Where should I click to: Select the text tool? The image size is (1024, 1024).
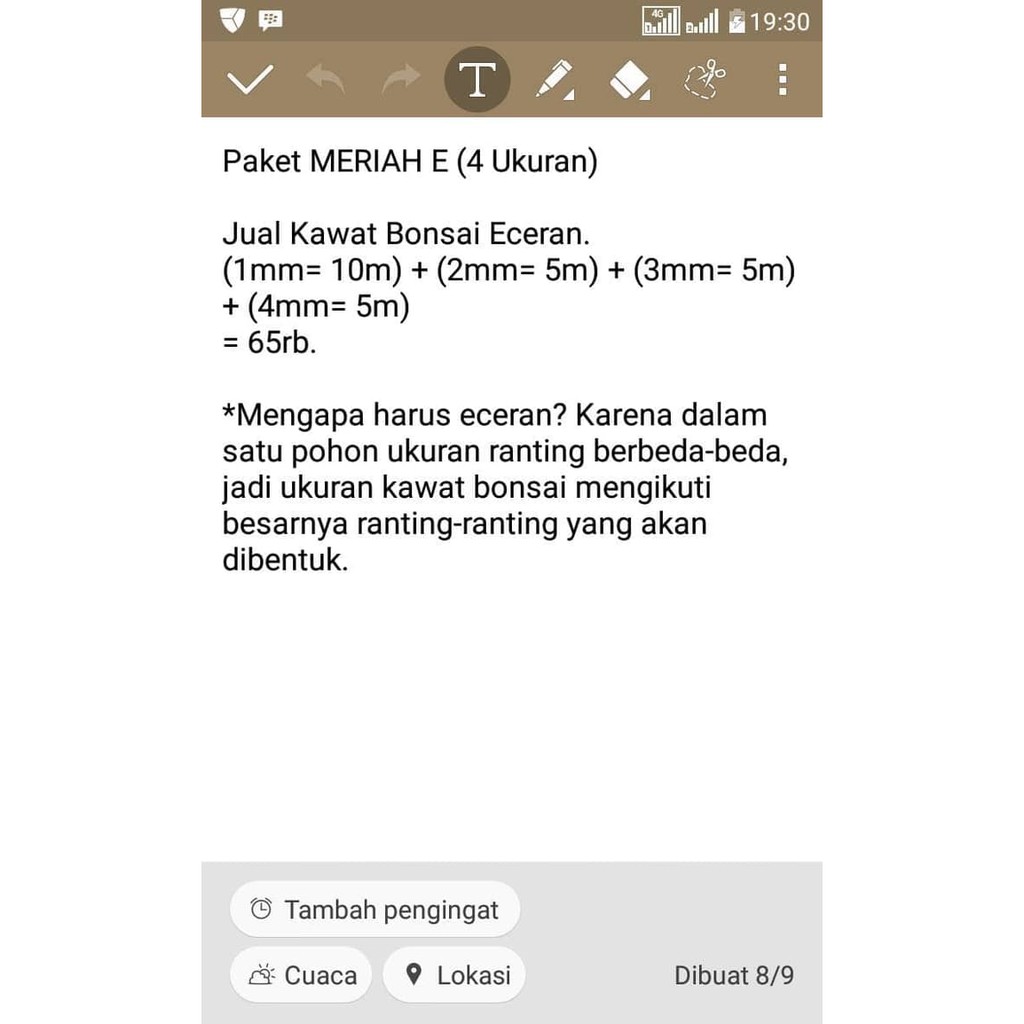477,80
